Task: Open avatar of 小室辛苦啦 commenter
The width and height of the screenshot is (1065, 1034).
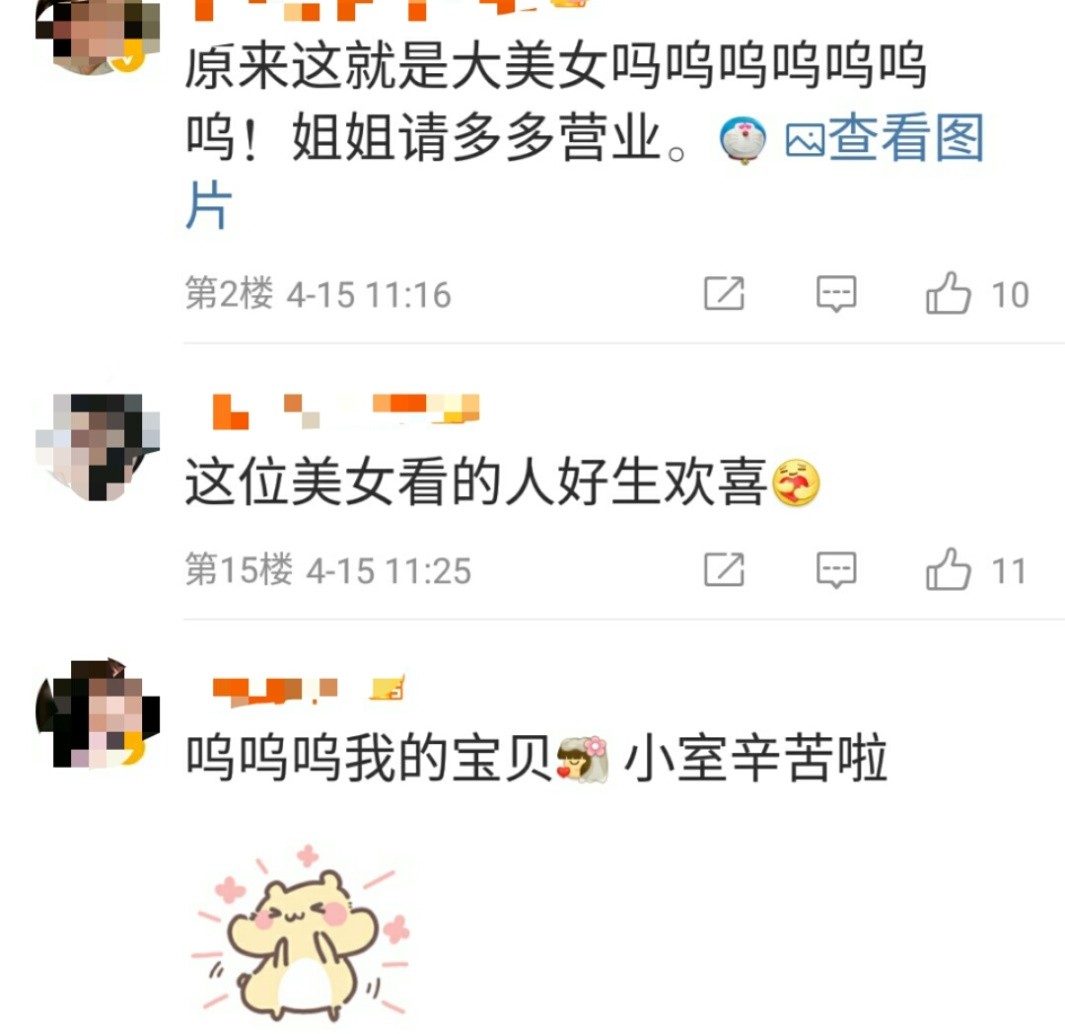Action: [x=98, y=713]
